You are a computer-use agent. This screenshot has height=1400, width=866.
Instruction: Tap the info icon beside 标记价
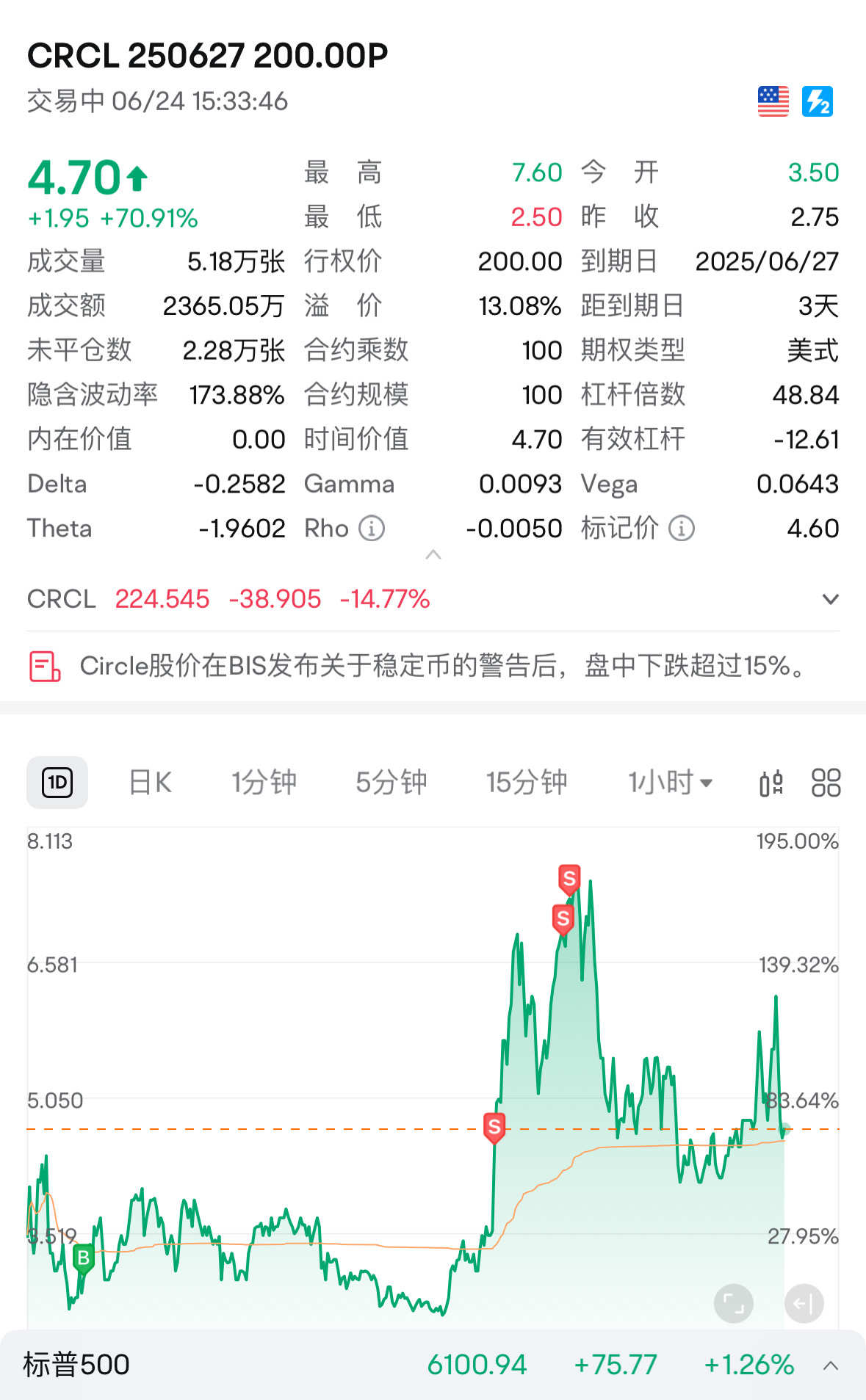[x=682, y=529]
